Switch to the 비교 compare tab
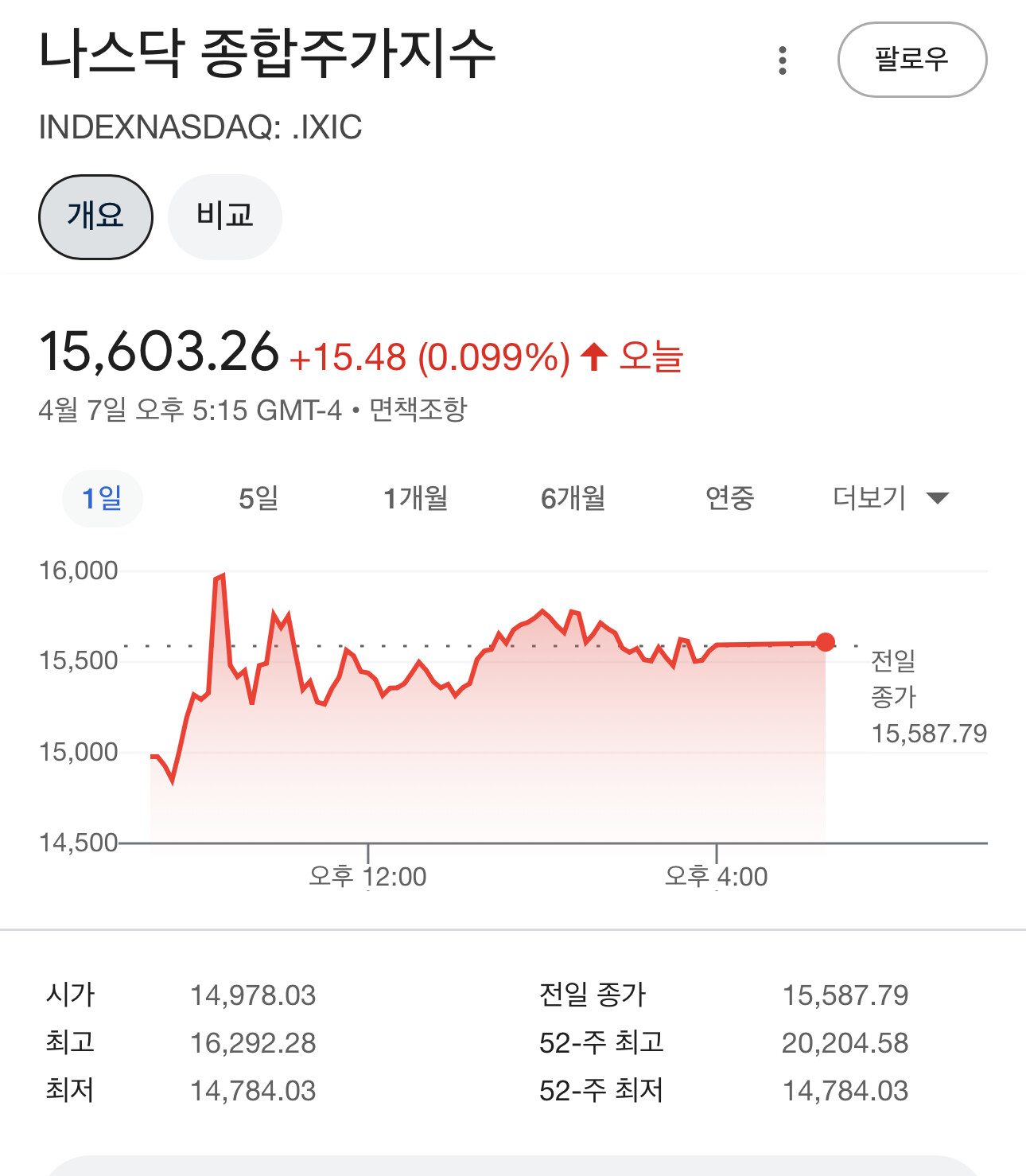 [x=225, y=216]
